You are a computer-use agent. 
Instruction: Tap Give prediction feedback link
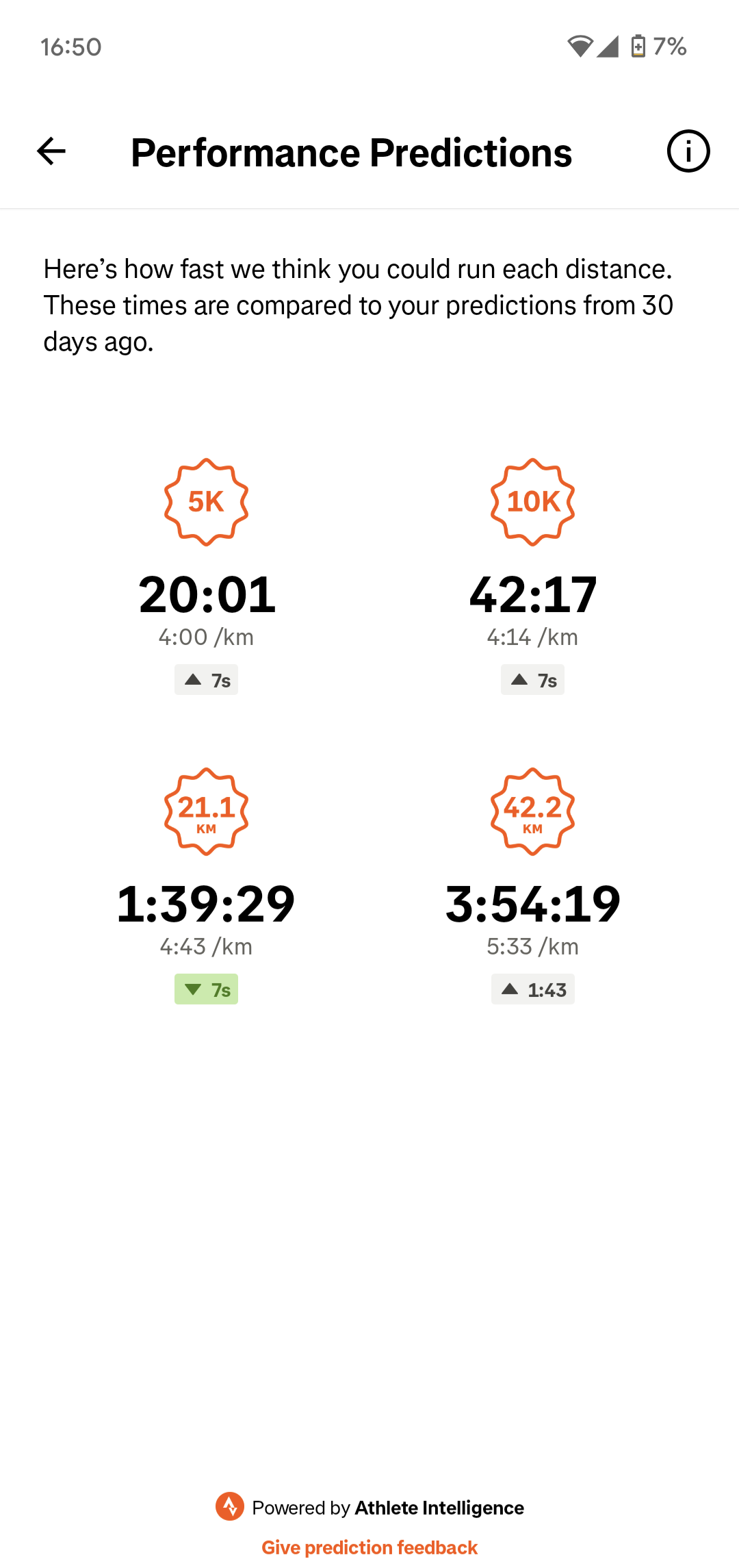[x=369, y=1547]
